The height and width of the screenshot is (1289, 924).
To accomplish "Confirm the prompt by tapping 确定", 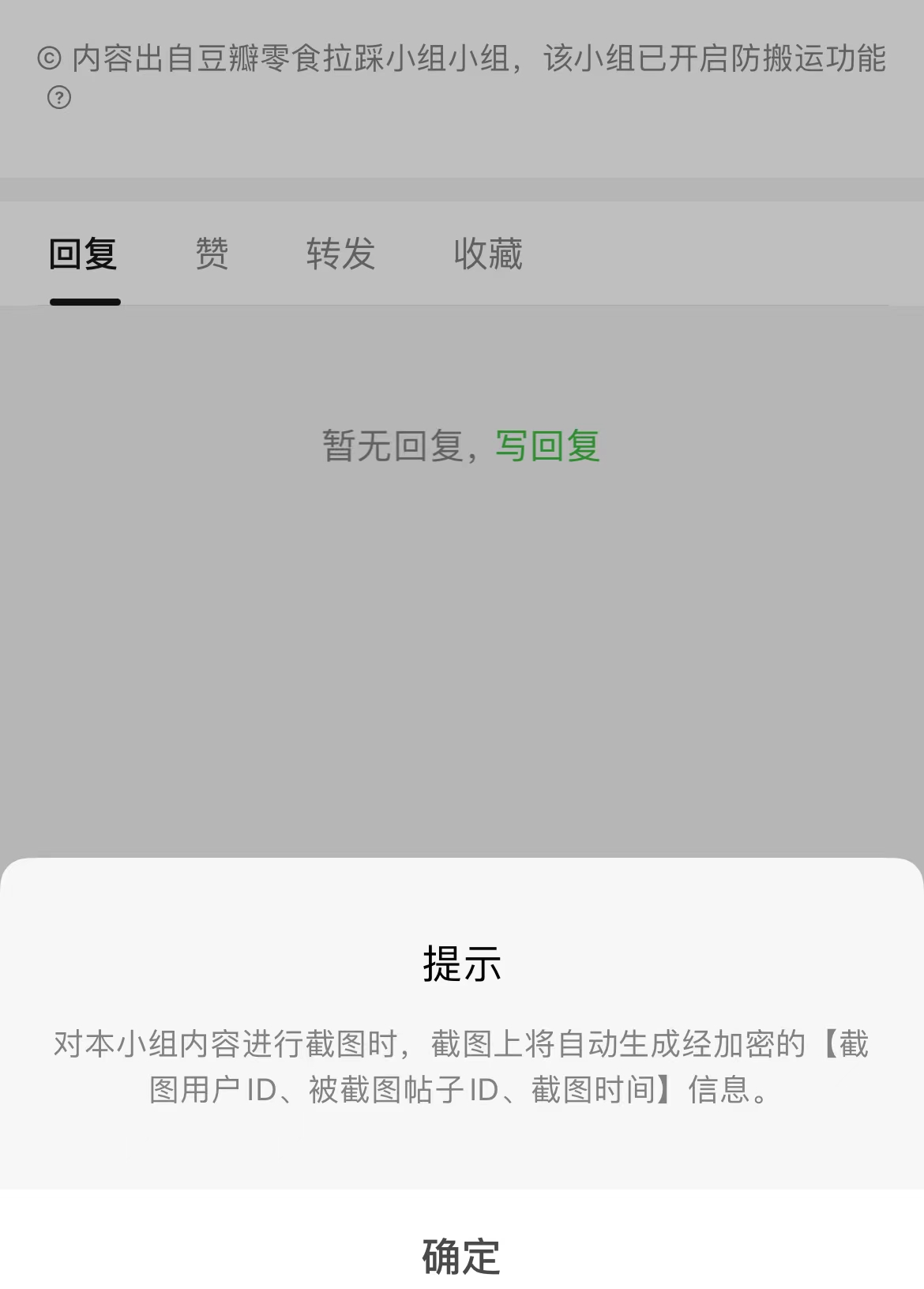I will [x=461, y=1256].
